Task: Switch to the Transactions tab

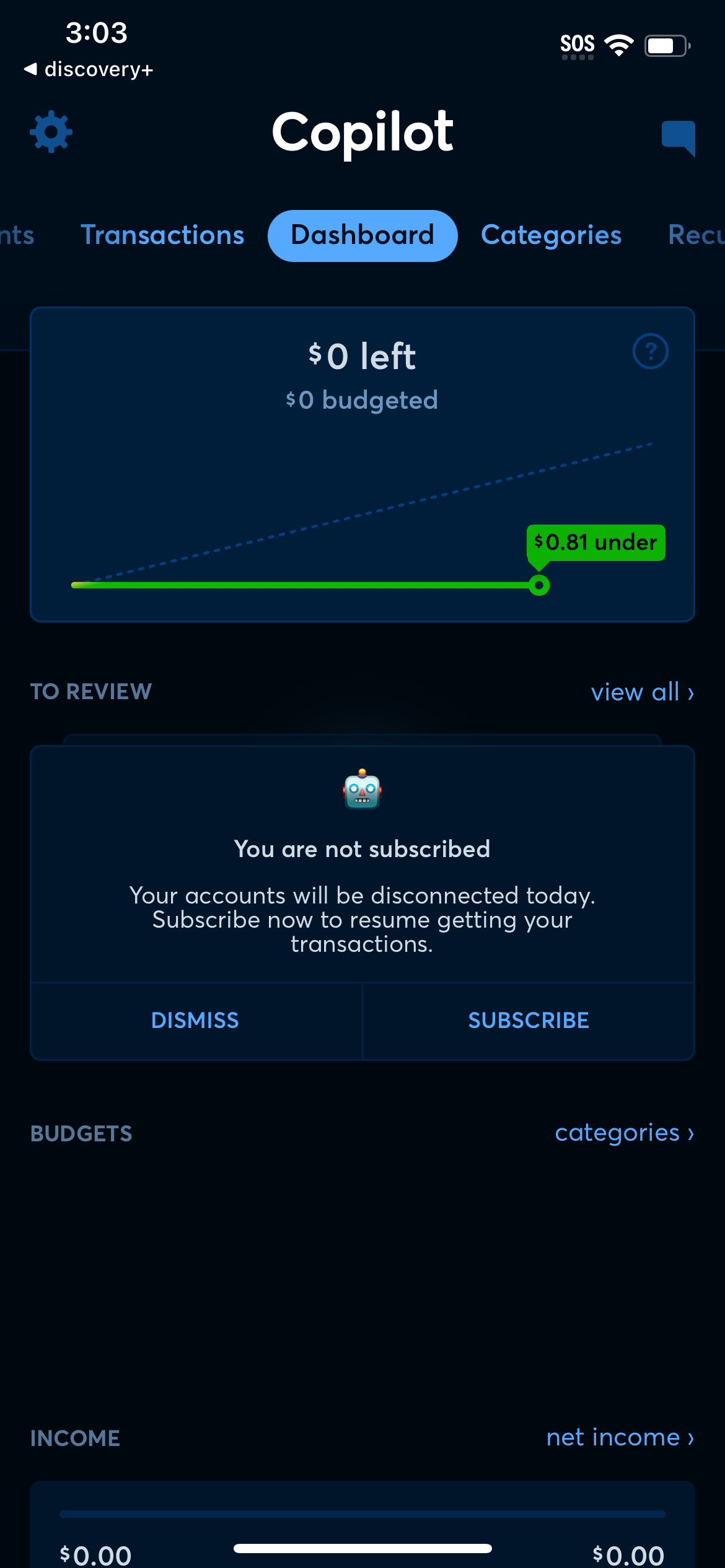Action: [x=162, y=235]
